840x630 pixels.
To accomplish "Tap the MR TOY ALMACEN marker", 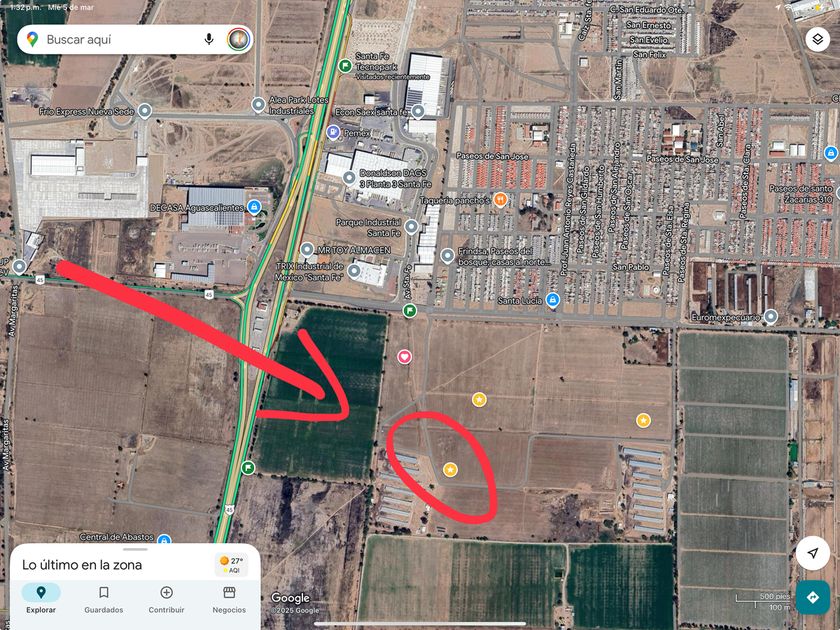I will (307, 248).
